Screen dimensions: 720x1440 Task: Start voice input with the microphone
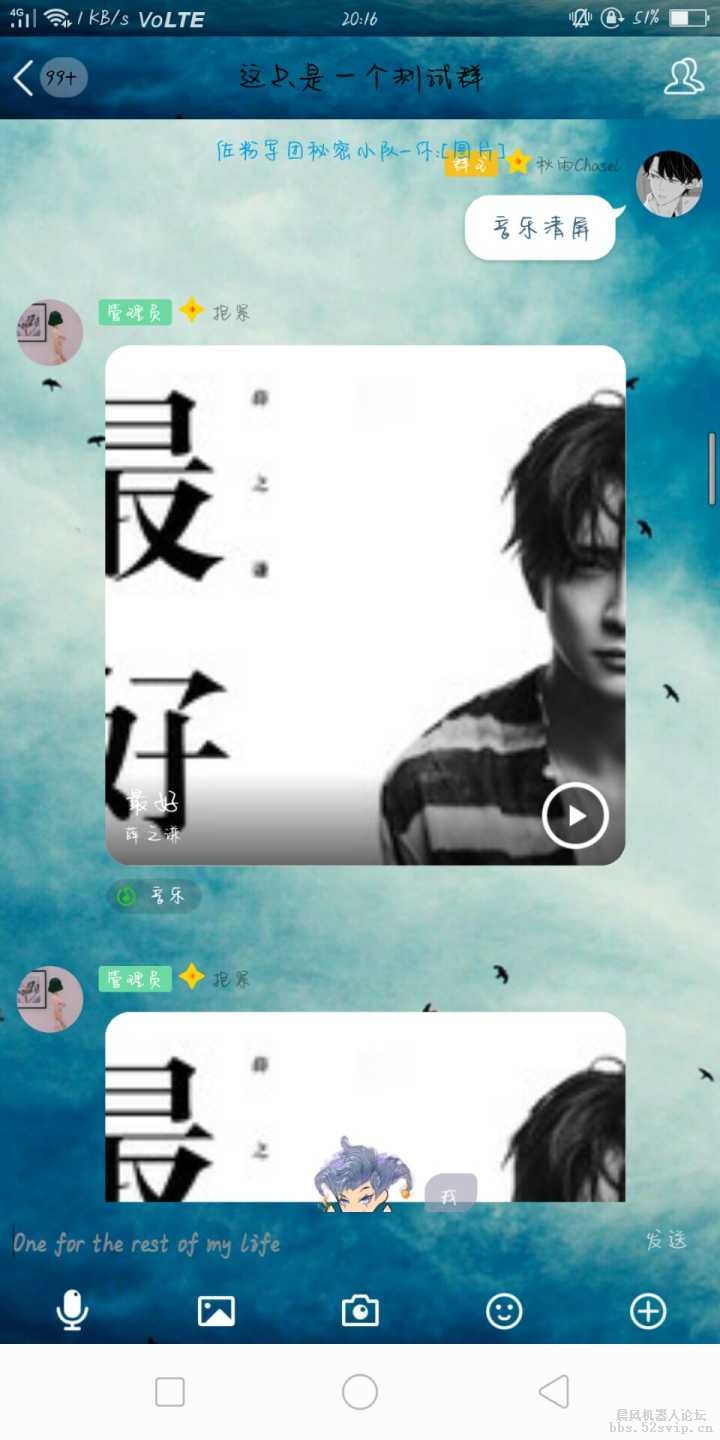[72, 1310]
